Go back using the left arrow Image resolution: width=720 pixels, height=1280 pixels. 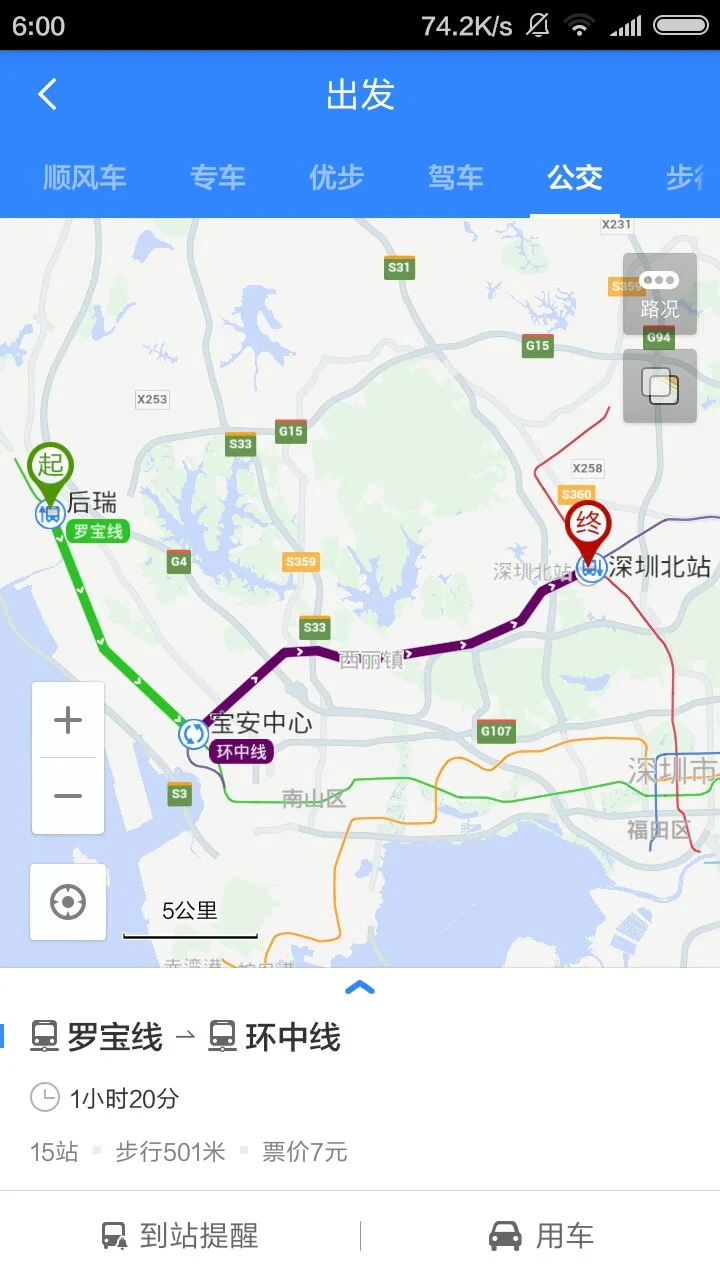45,93
